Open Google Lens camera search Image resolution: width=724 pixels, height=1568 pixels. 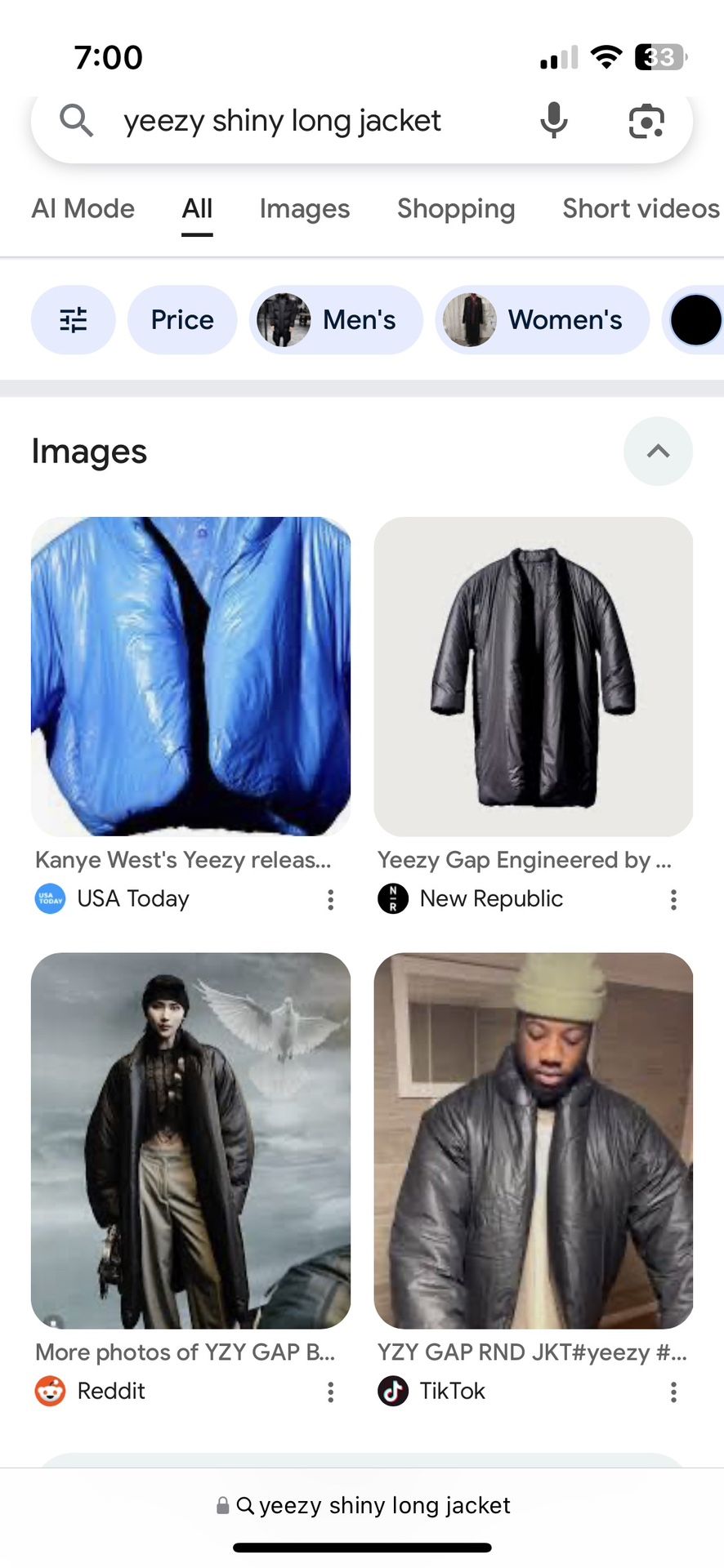tap(646, 122)
